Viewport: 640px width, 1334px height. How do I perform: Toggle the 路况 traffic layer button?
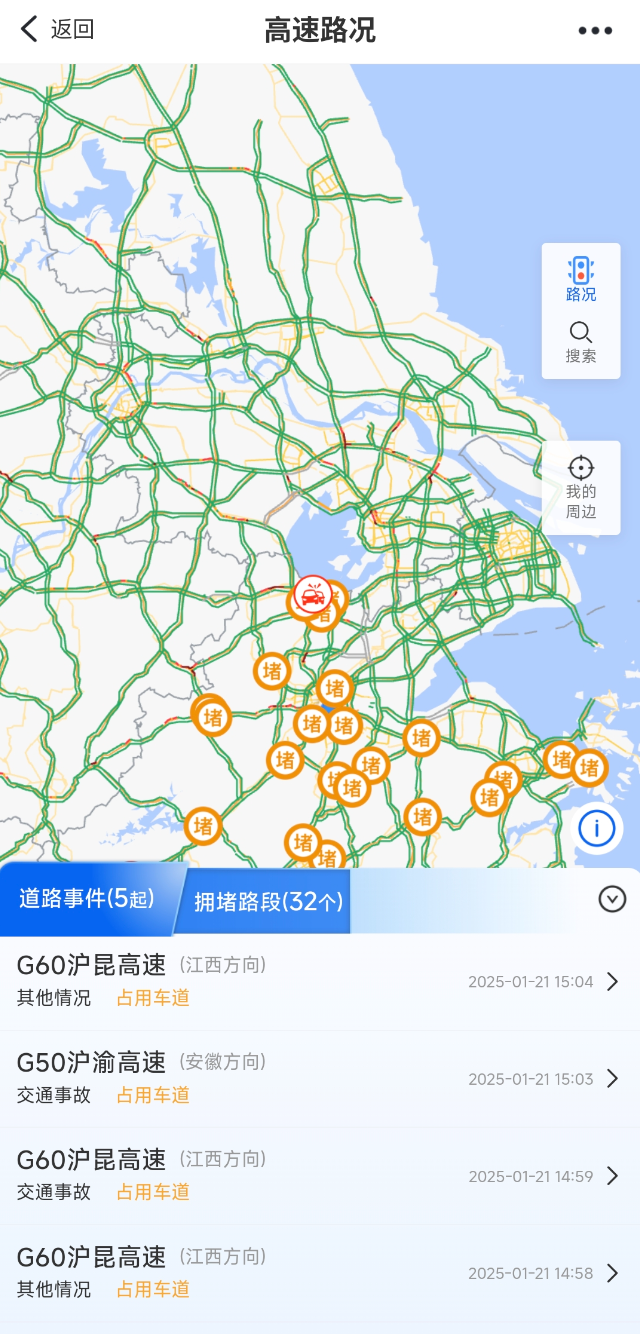coord(581,279)
